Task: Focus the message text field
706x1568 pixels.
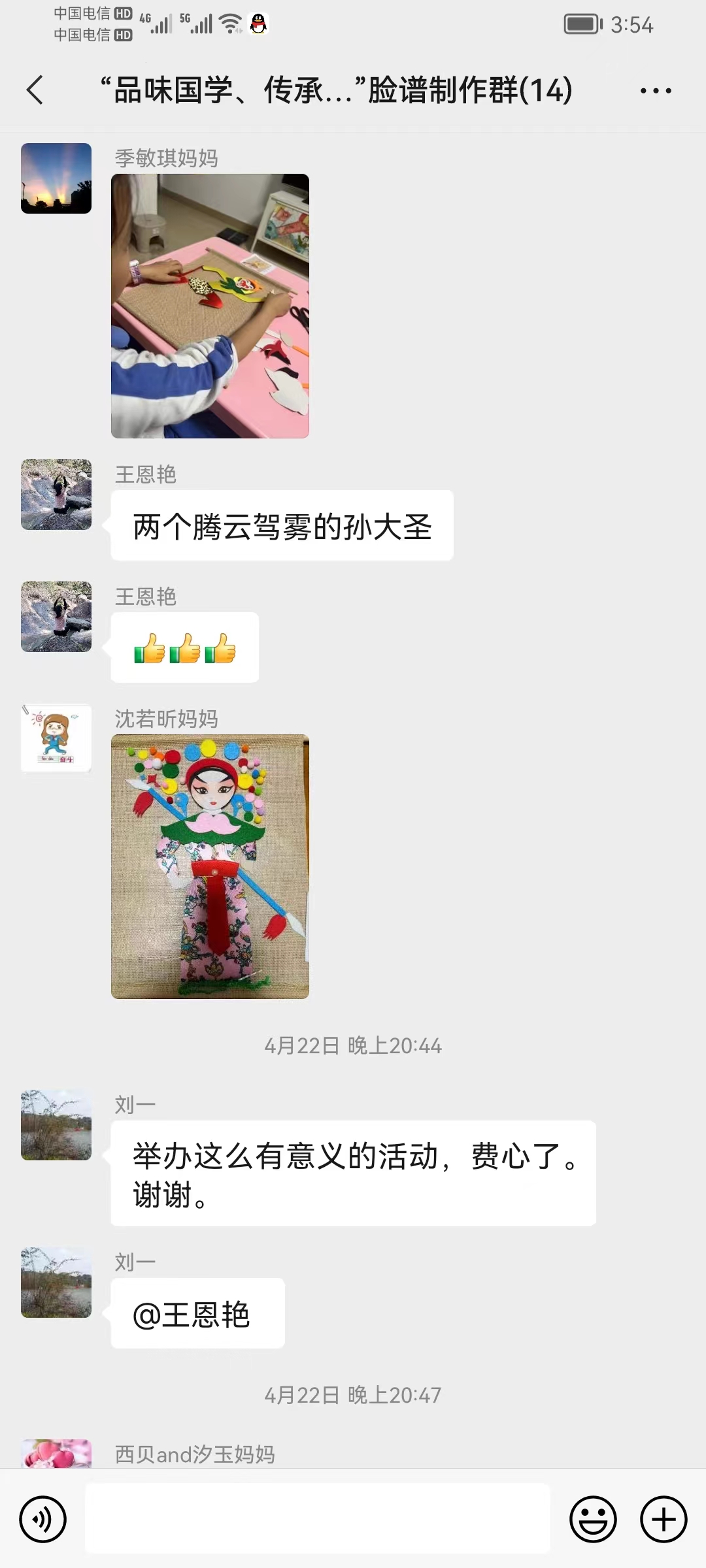Action: [317, 1519]
